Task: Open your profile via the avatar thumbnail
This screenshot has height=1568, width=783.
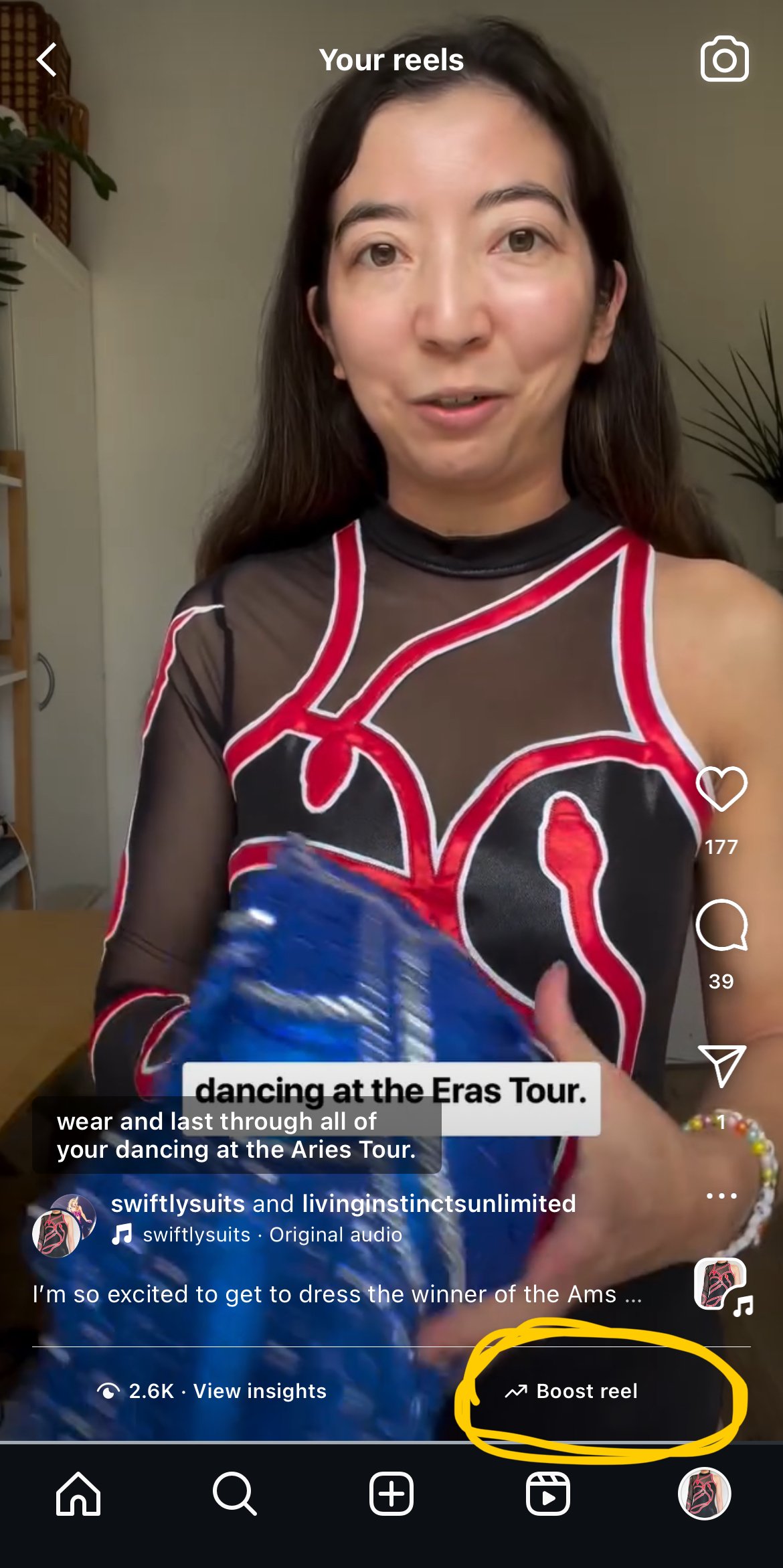Action: pyautogui.click(x=705, y=1492)
